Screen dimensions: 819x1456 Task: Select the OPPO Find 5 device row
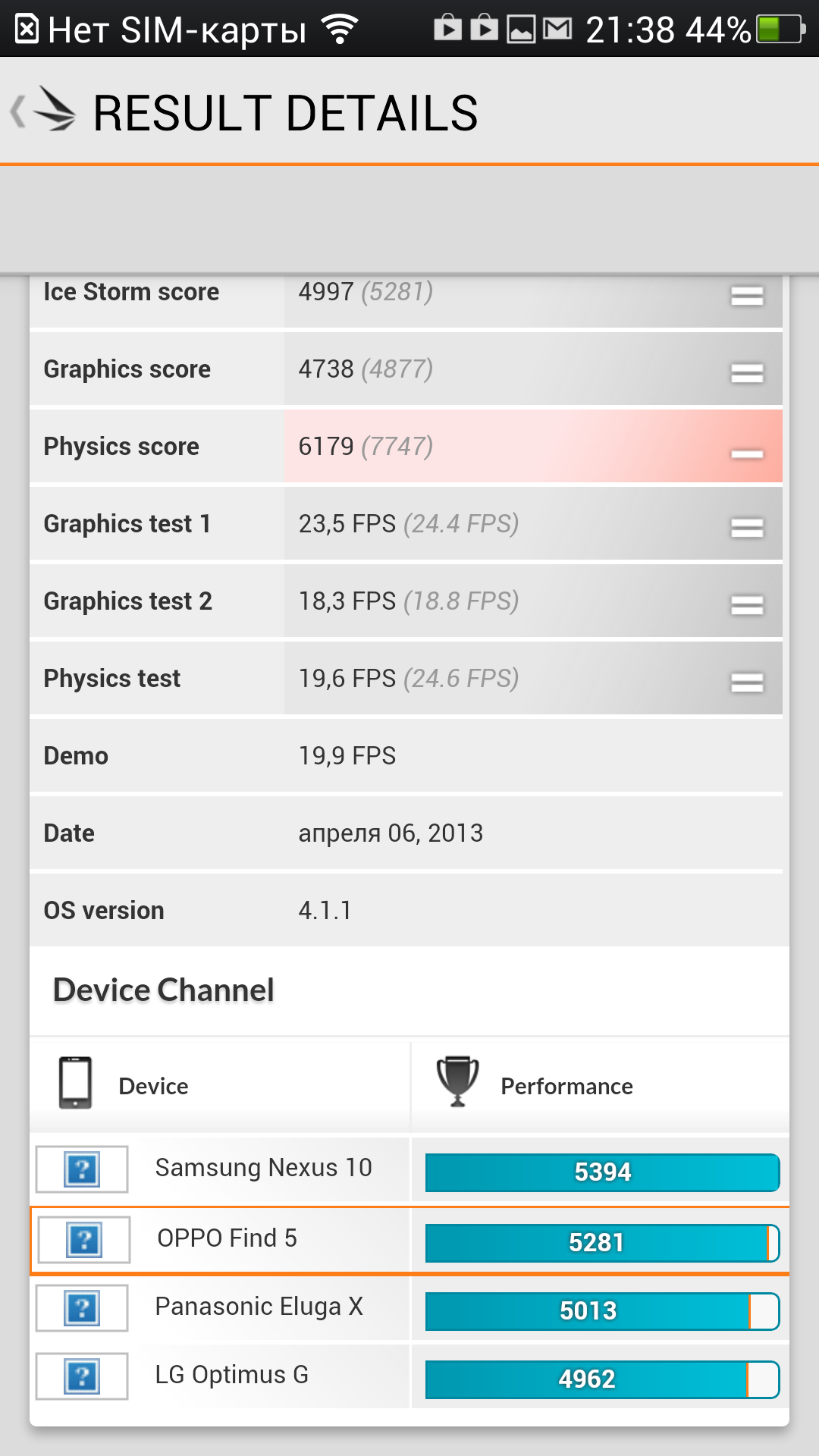409,1241
